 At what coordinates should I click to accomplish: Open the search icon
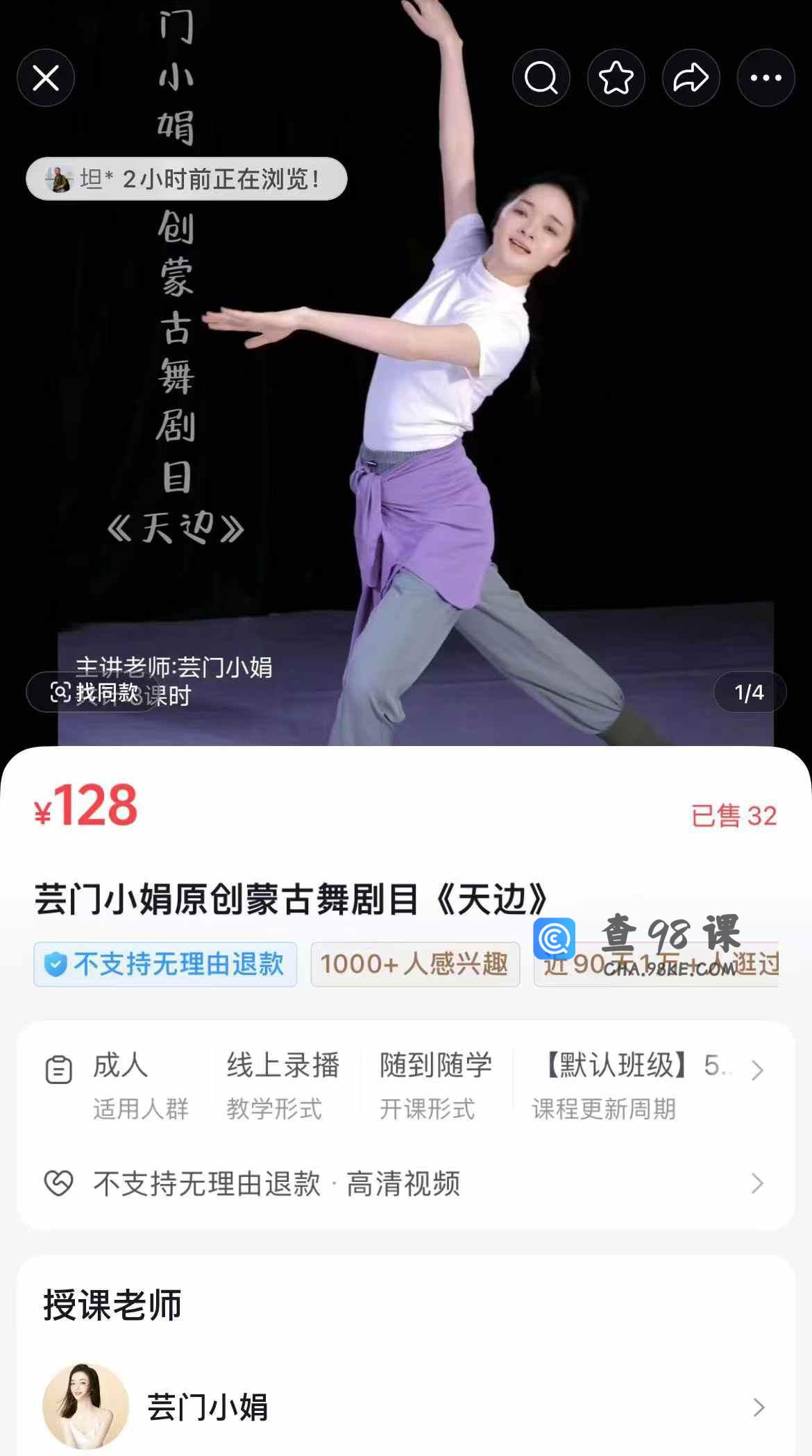pos(541,78)
